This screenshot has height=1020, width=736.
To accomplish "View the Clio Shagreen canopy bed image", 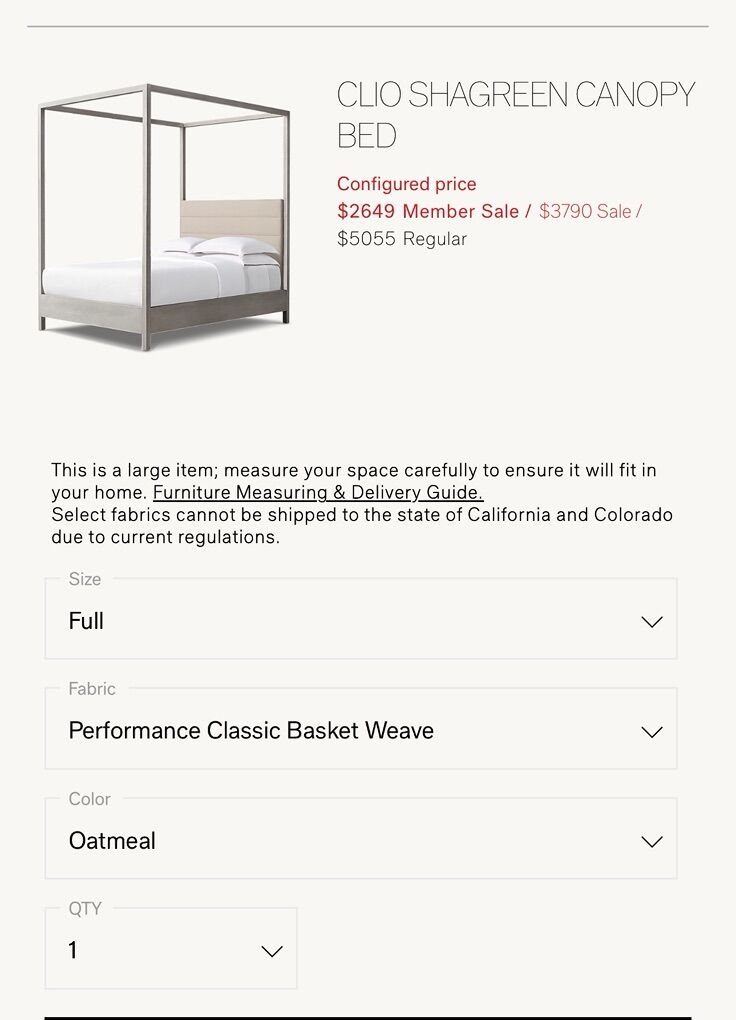I will coord(165,217).
